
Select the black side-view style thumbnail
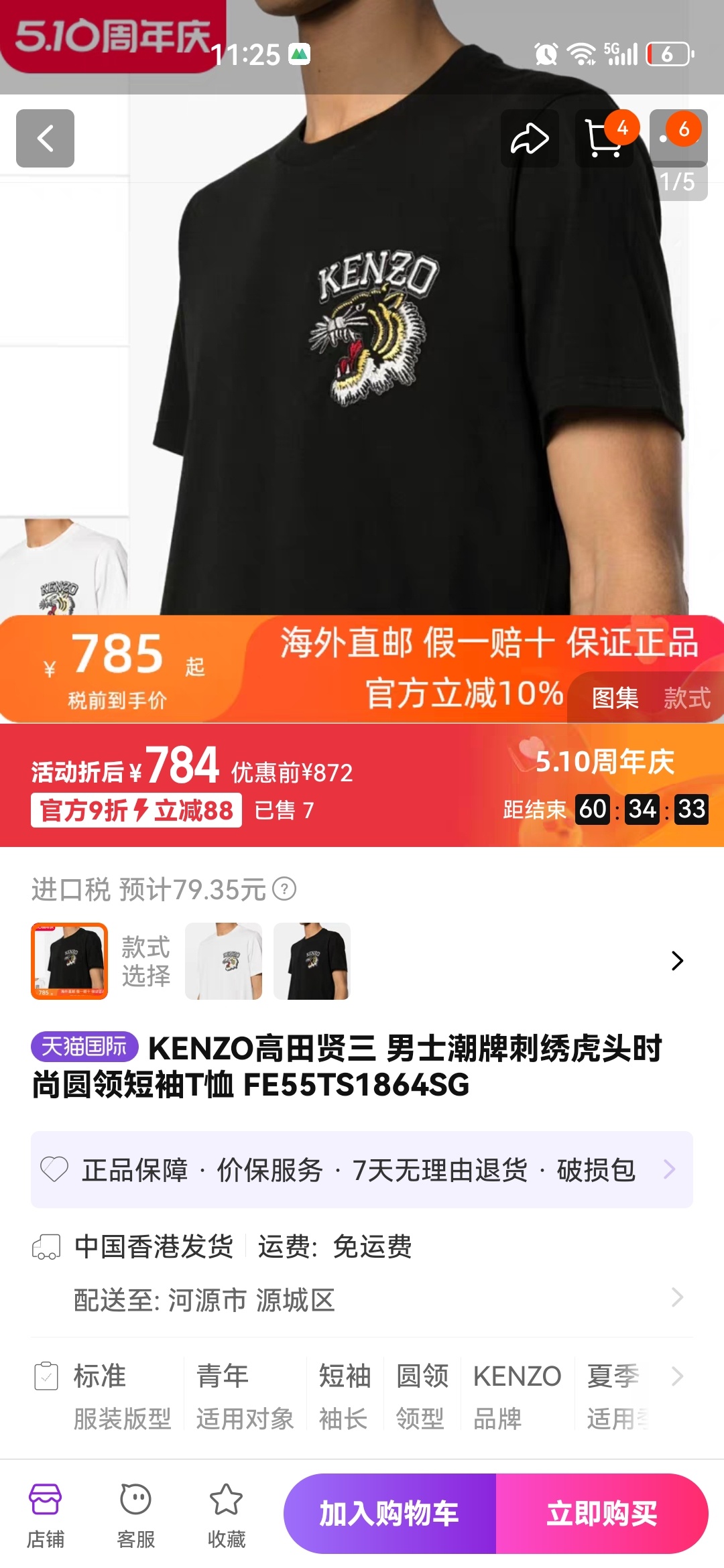click(x=312, y=961)
